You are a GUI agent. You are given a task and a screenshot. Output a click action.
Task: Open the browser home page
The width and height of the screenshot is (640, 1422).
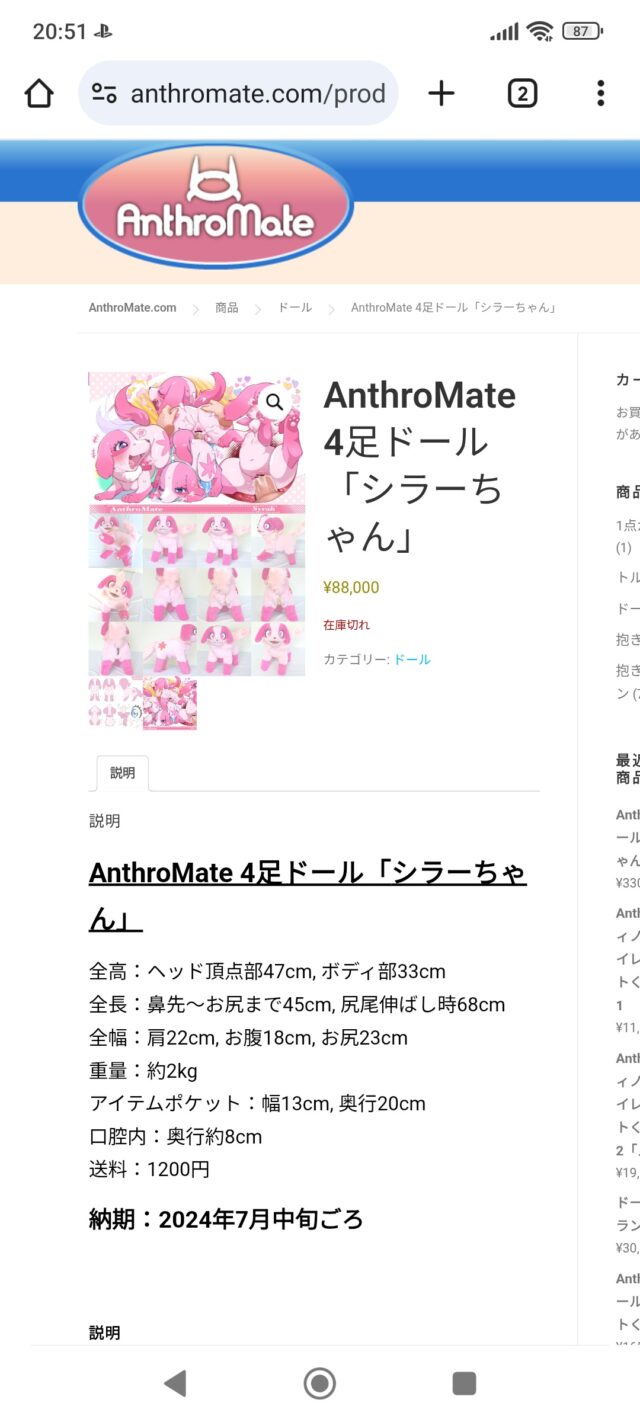click(39, 94)
